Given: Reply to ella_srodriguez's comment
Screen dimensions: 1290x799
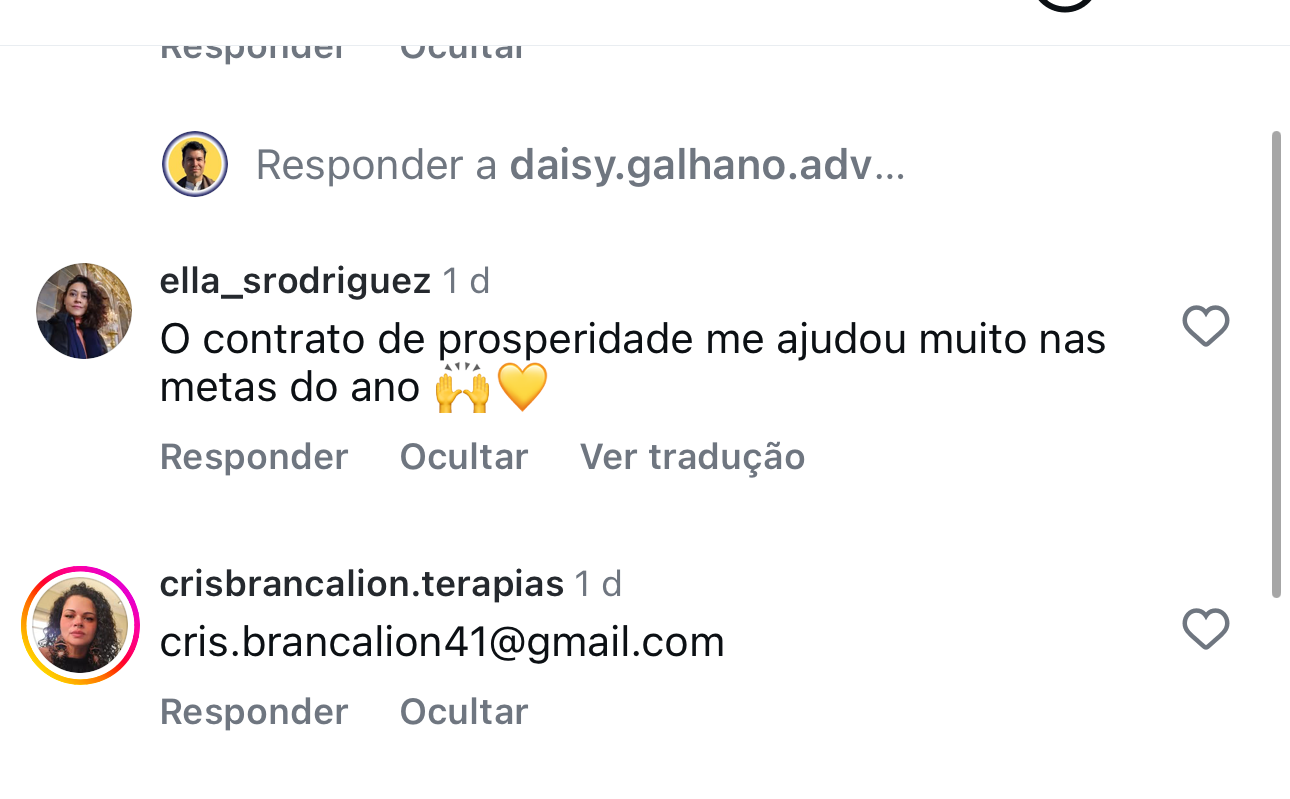Looking at the screenshot, I should (254, 457).
